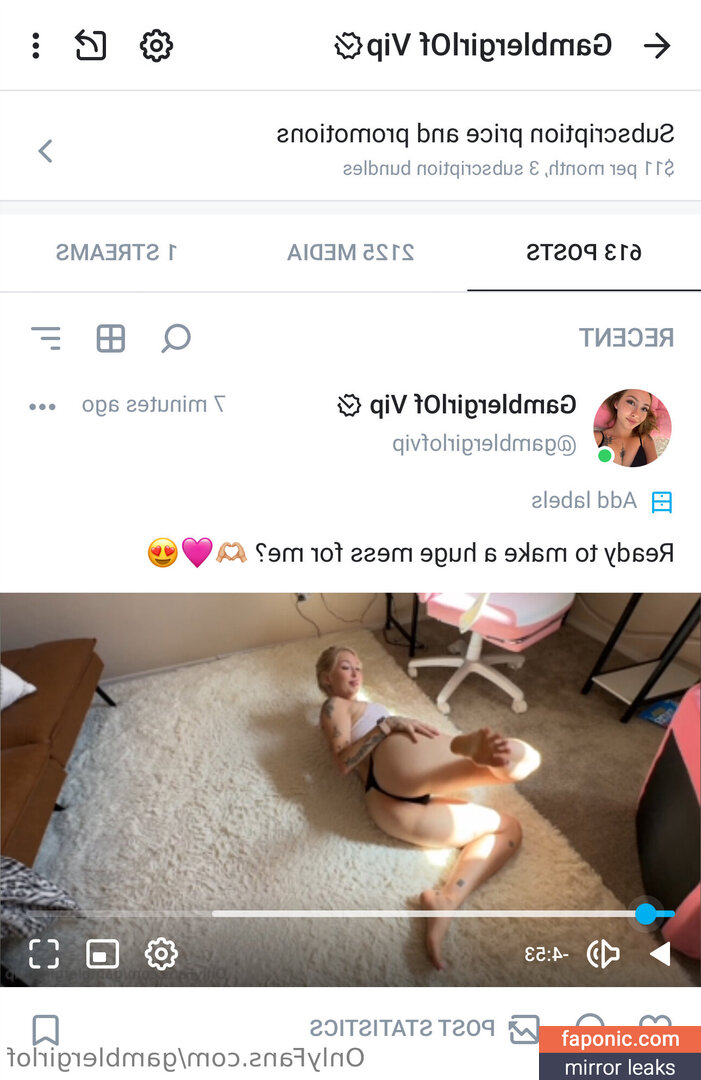Tap the video progress bar
Image resolution: width=701 pixels, height=1080 pixels.
click(x=430, y=913)
